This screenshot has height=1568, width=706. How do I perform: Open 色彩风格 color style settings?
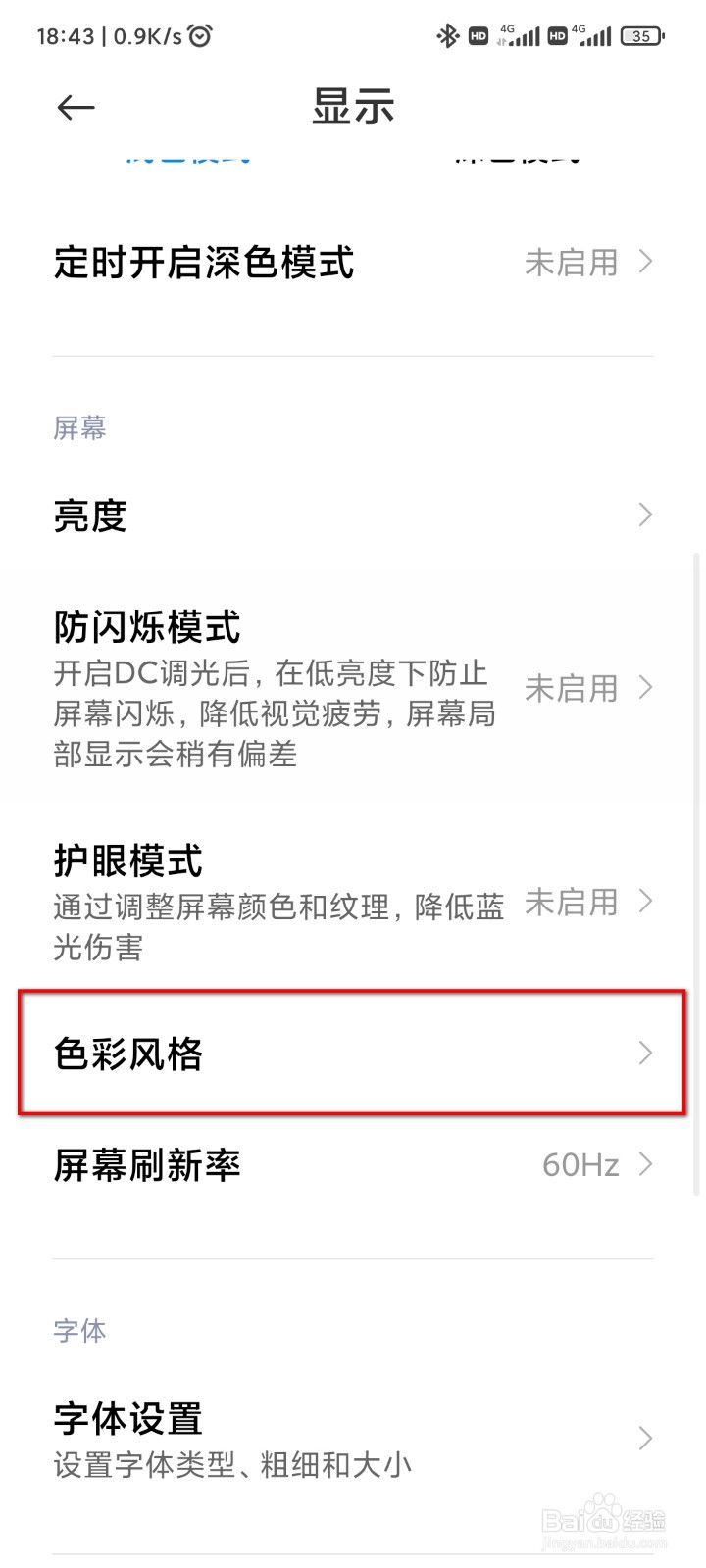tap(353, 1053)
